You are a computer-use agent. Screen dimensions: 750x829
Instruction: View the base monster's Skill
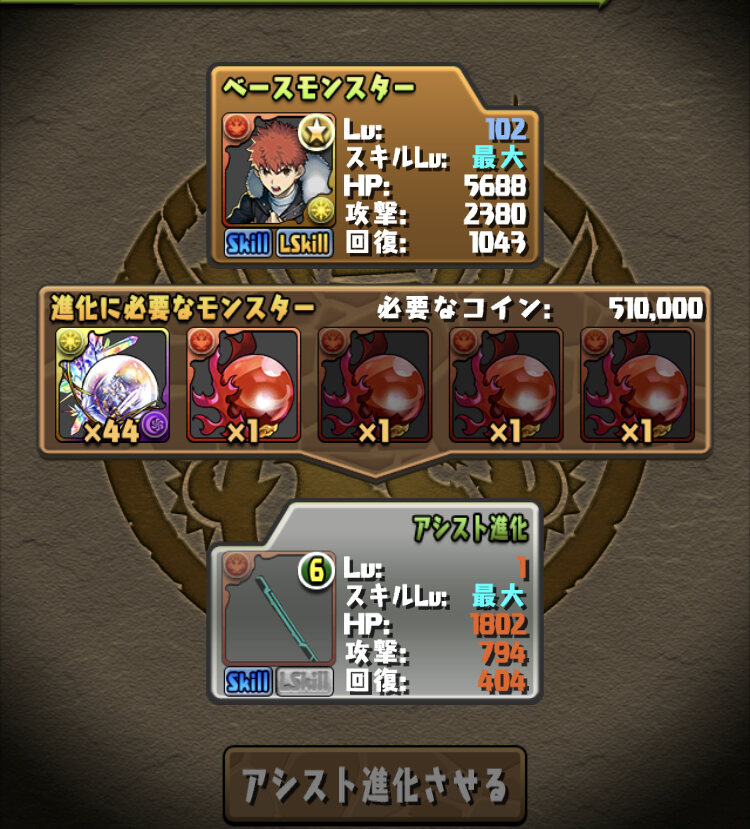tap(247, 244)
